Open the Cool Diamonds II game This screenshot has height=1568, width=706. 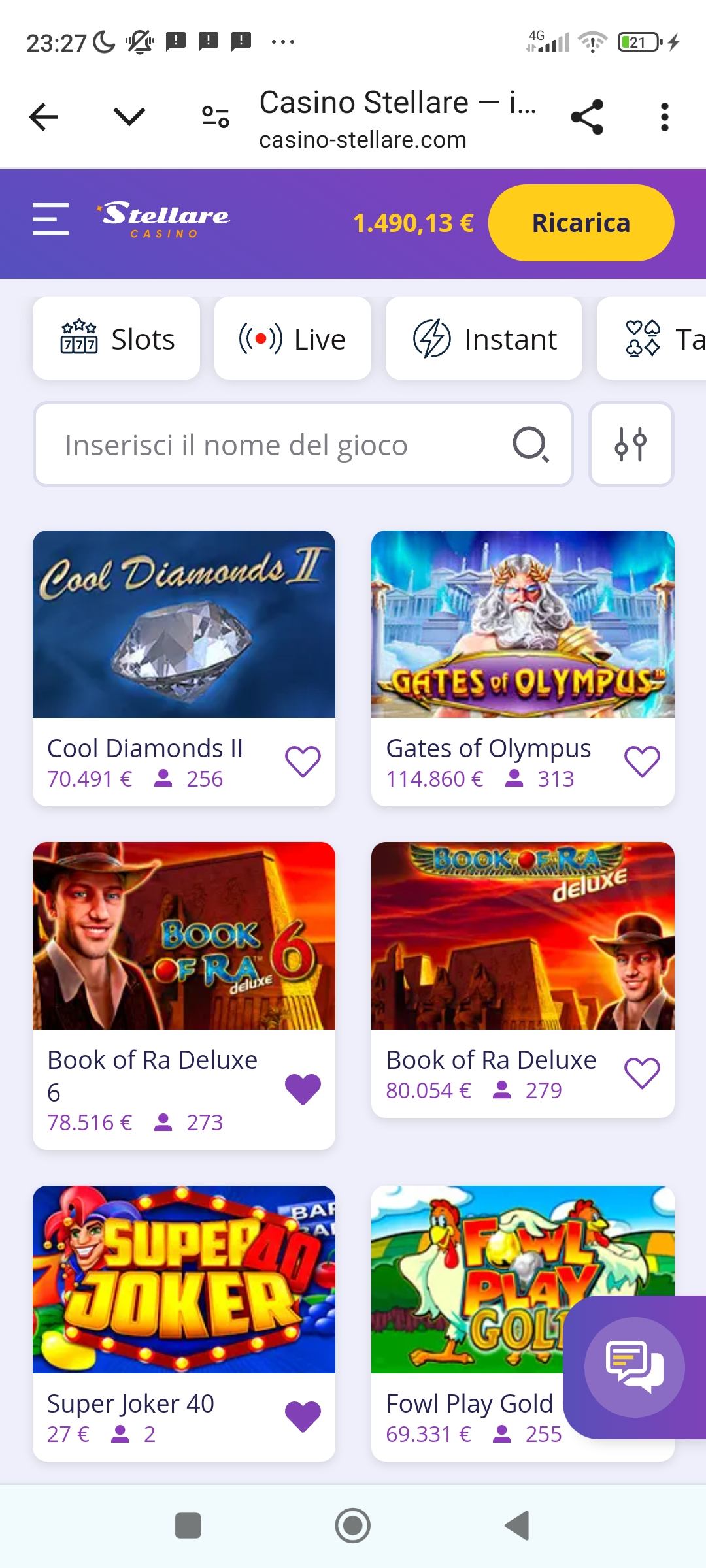tap(184, 625)
